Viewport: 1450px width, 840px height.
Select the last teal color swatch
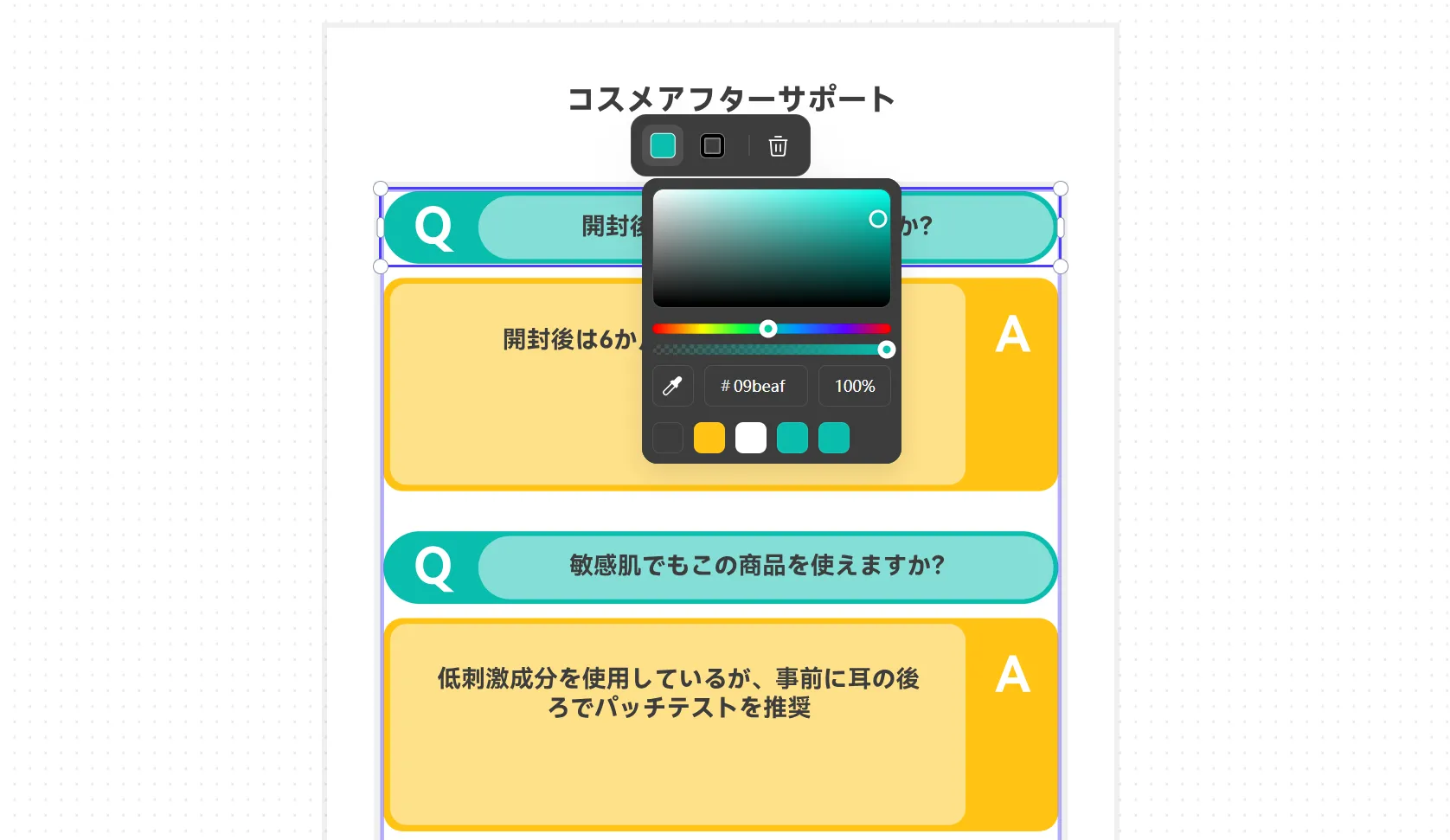(834, 438)
